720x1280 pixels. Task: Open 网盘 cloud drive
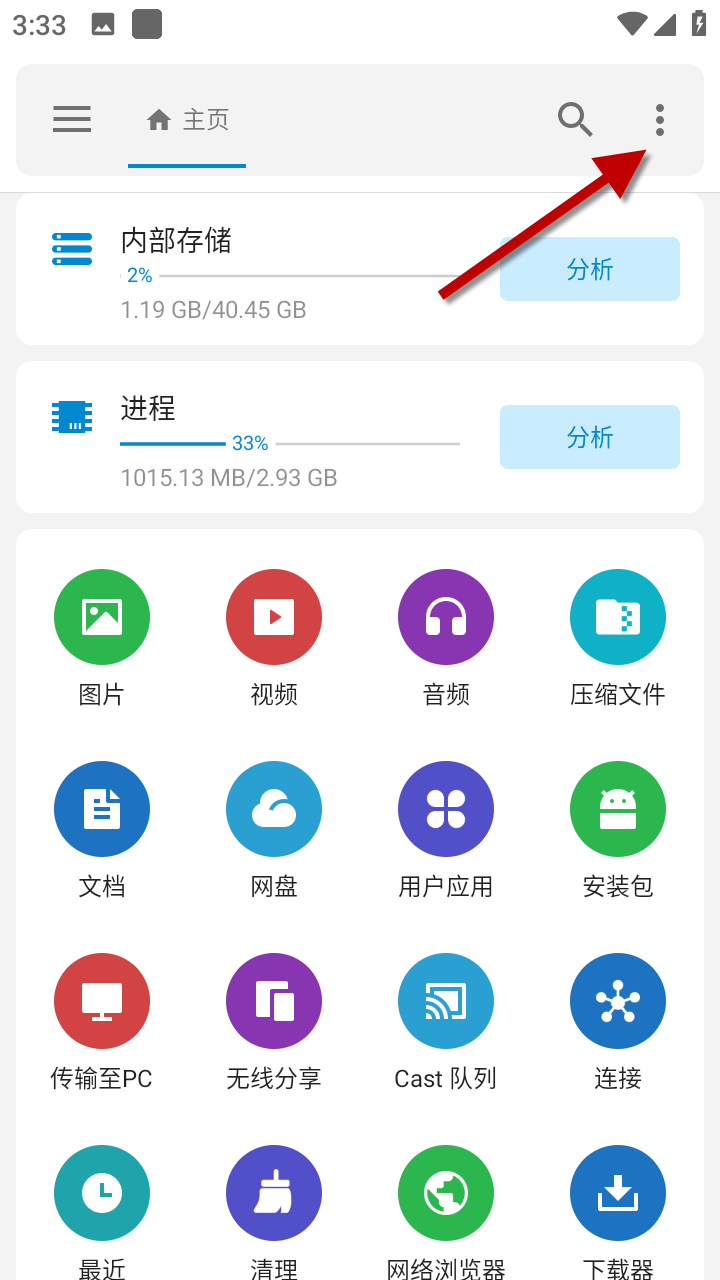[x=274, y=809]
